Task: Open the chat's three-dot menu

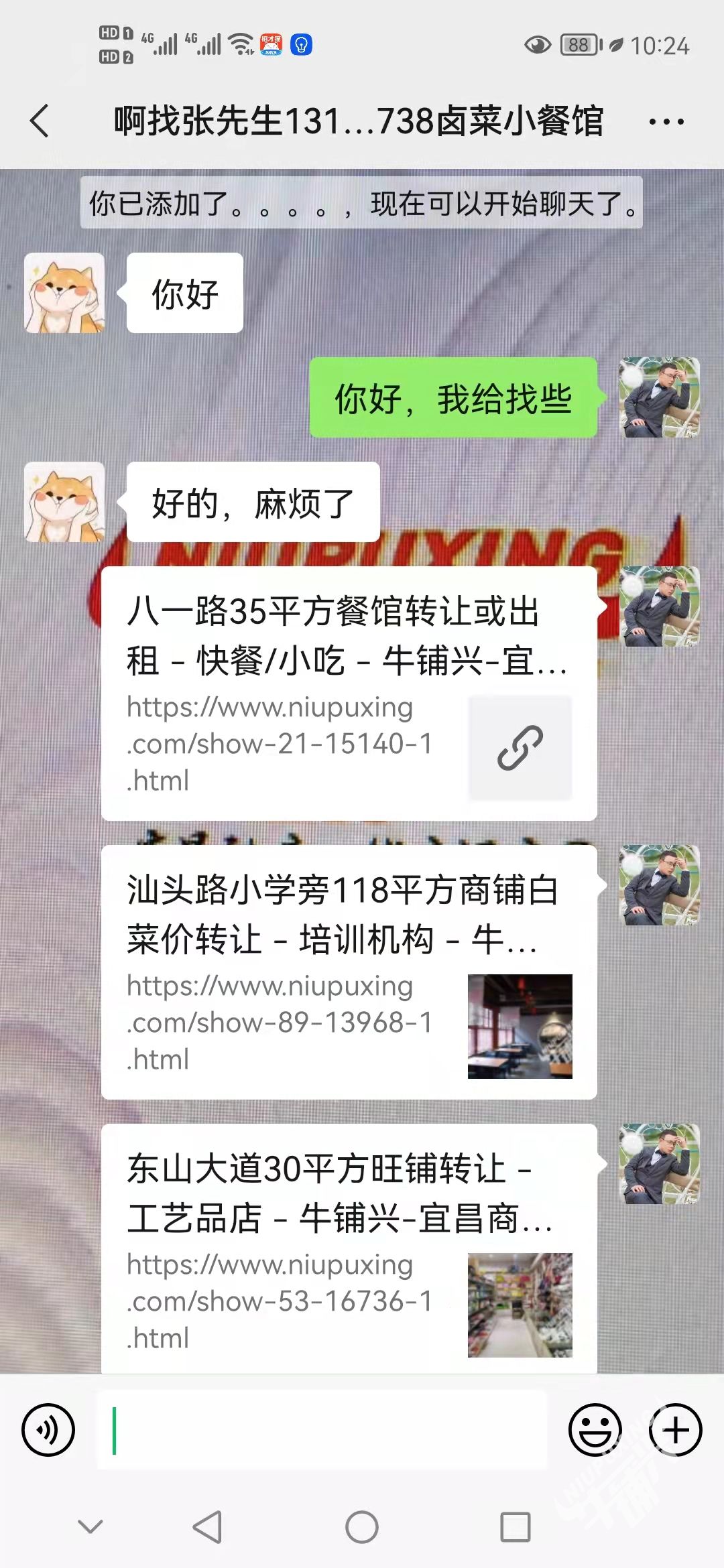Action: coord(666,122)
